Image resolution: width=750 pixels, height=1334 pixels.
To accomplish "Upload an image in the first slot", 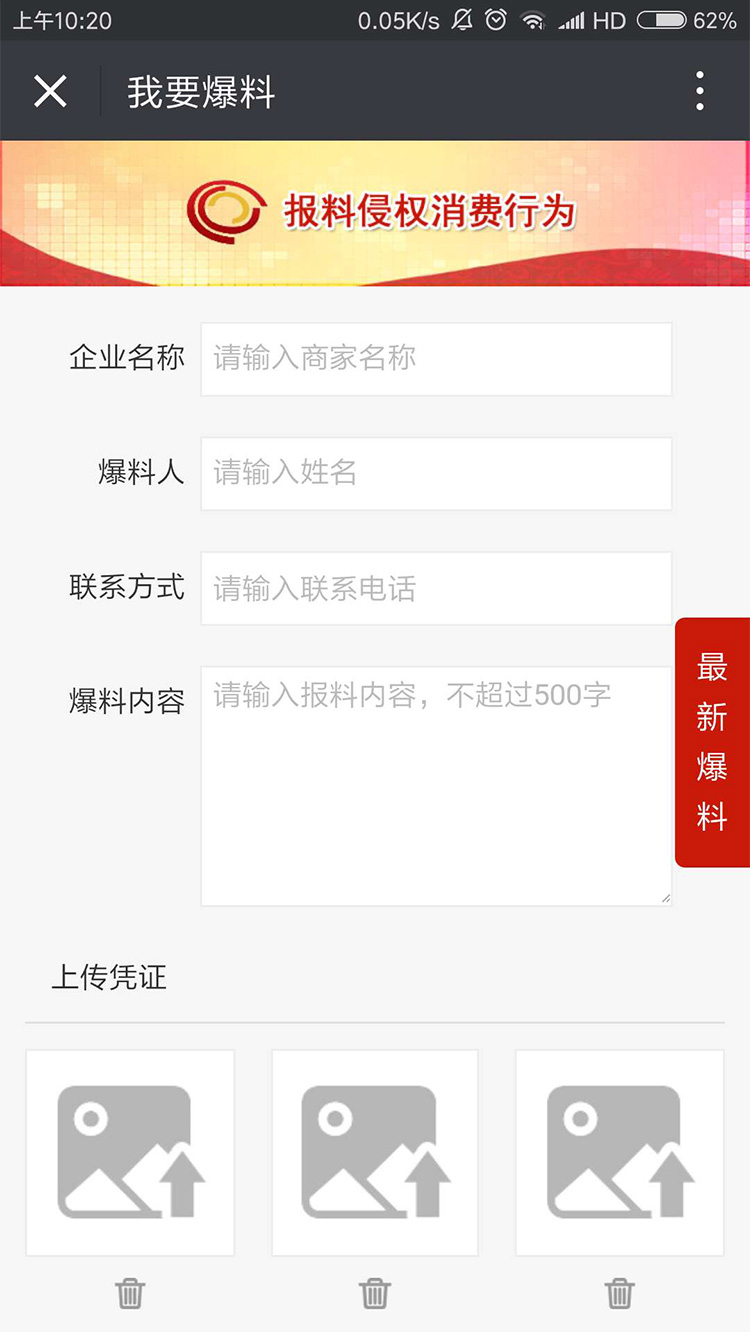I will coord(130,1153).
